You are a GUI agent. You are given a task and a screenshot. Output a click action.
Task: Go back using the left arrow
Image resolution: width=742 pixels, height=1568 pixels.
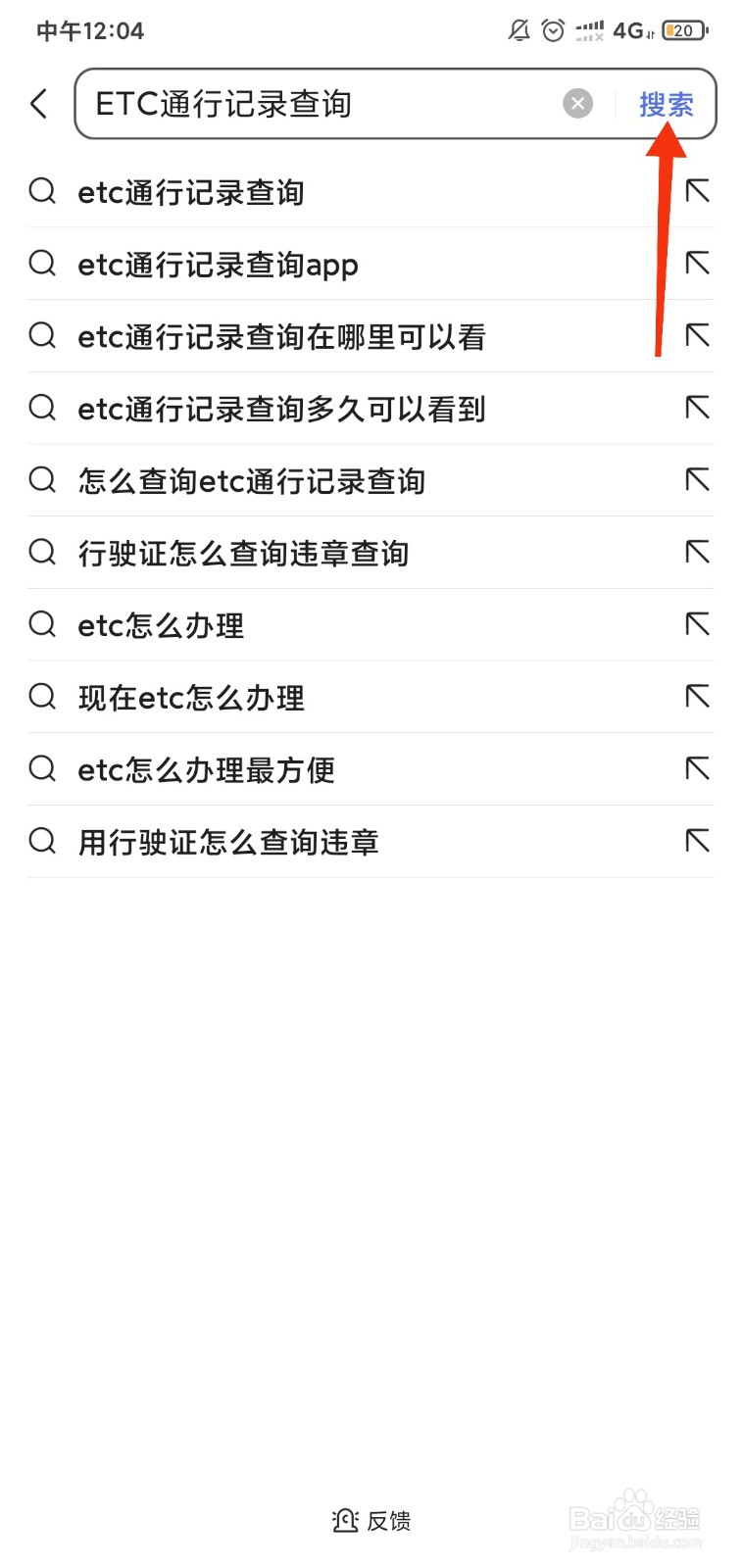39,103
